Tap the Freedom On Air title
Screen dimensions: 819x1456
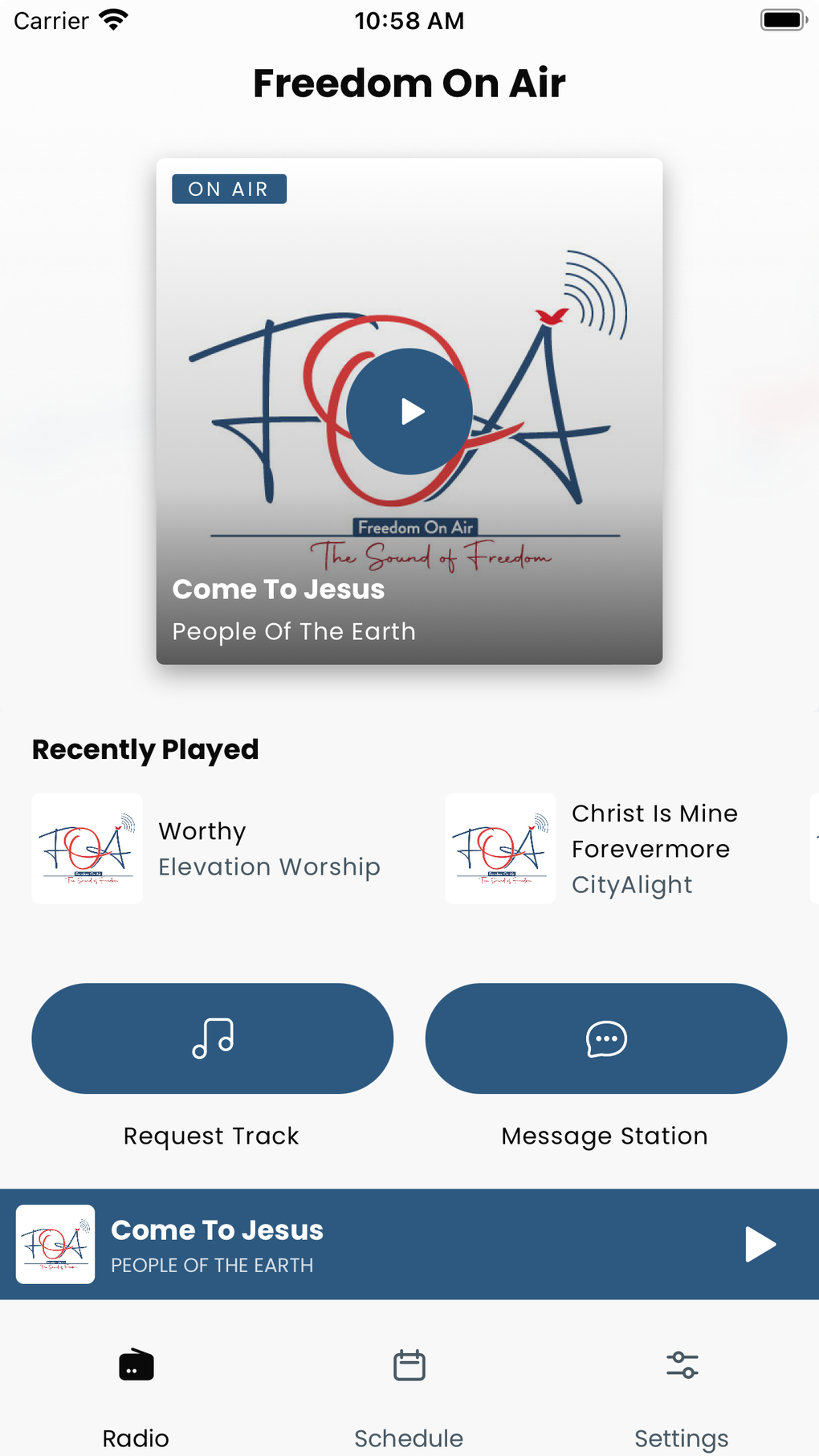tap(409, 82)
